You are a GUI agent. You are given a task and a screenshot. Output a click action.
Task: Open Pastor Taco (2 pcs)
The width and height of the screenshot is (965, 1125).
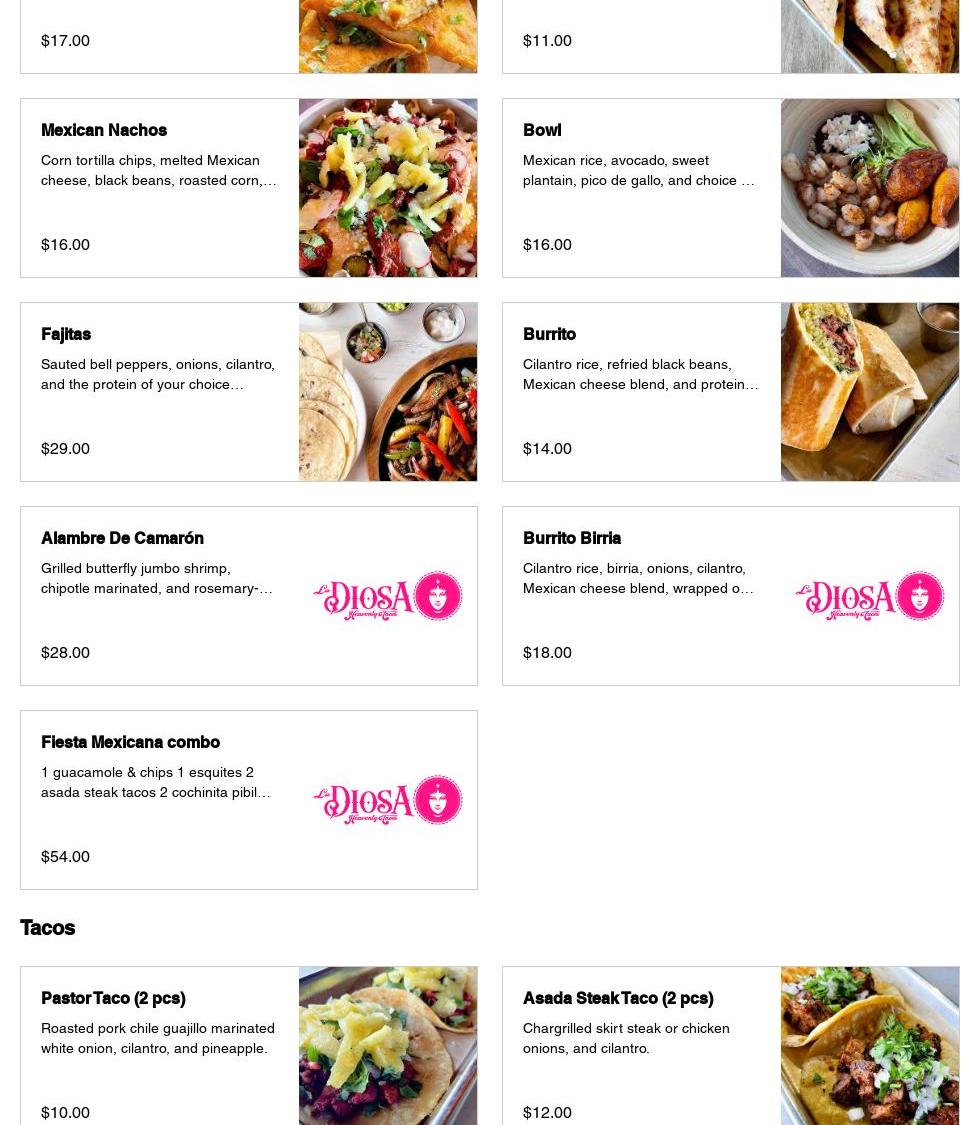point(248,1046)
